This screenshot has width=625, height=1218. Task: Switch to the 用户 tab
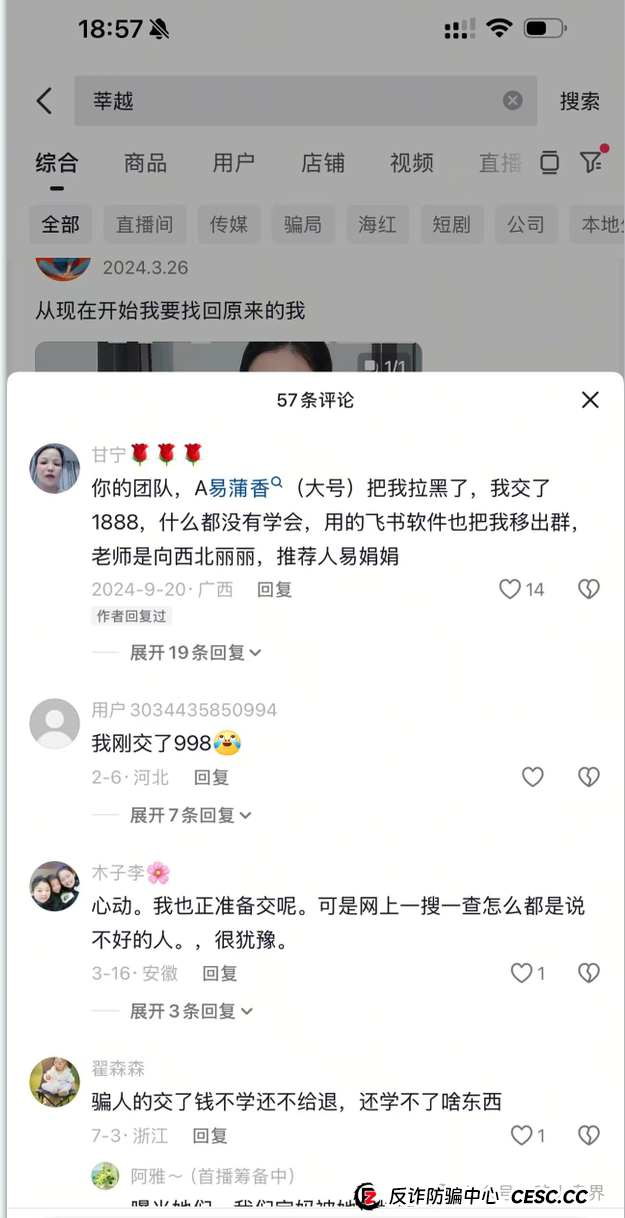(233, 163)
